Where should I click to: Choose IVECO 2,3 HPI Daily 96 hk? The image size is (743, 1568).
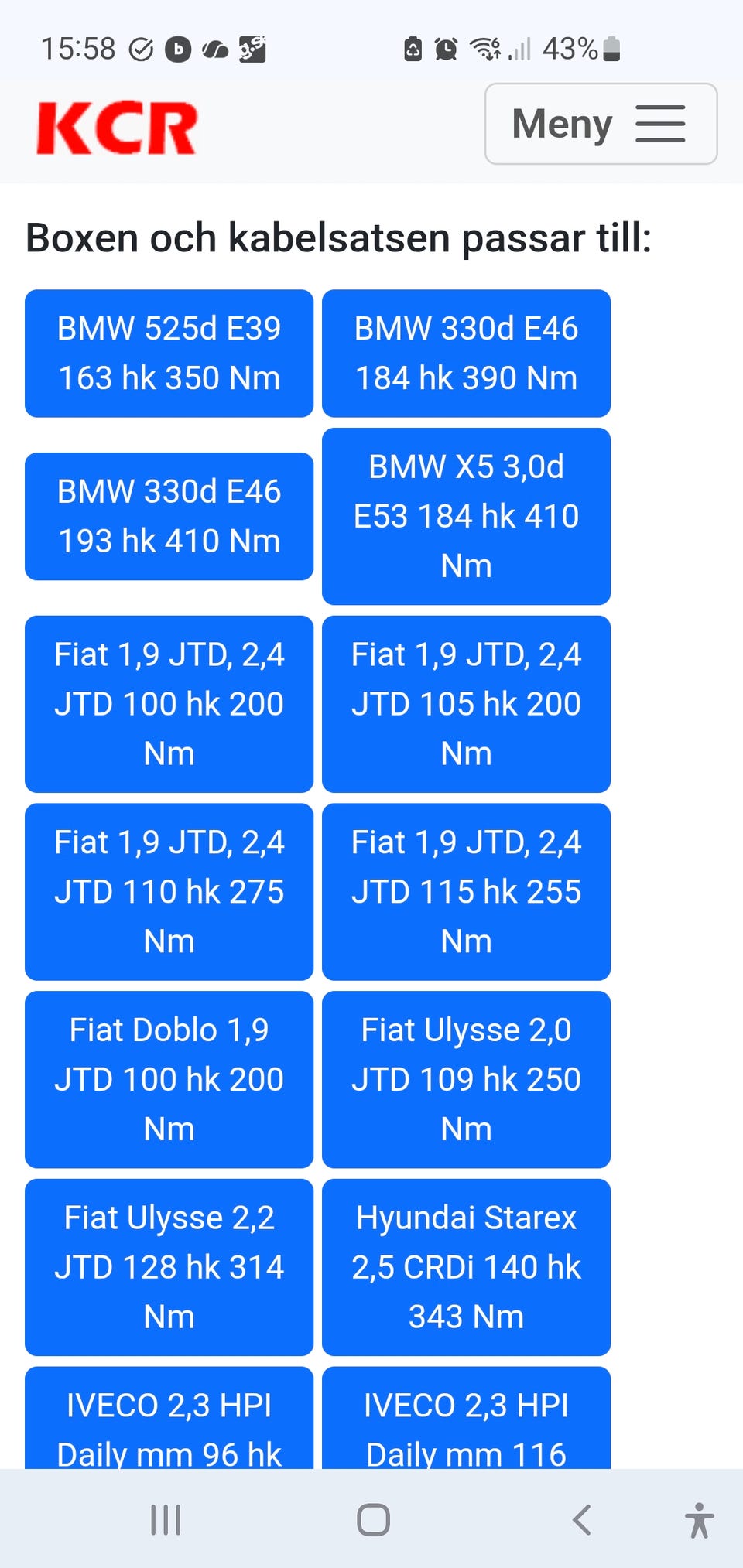(x=169, y=1418)
